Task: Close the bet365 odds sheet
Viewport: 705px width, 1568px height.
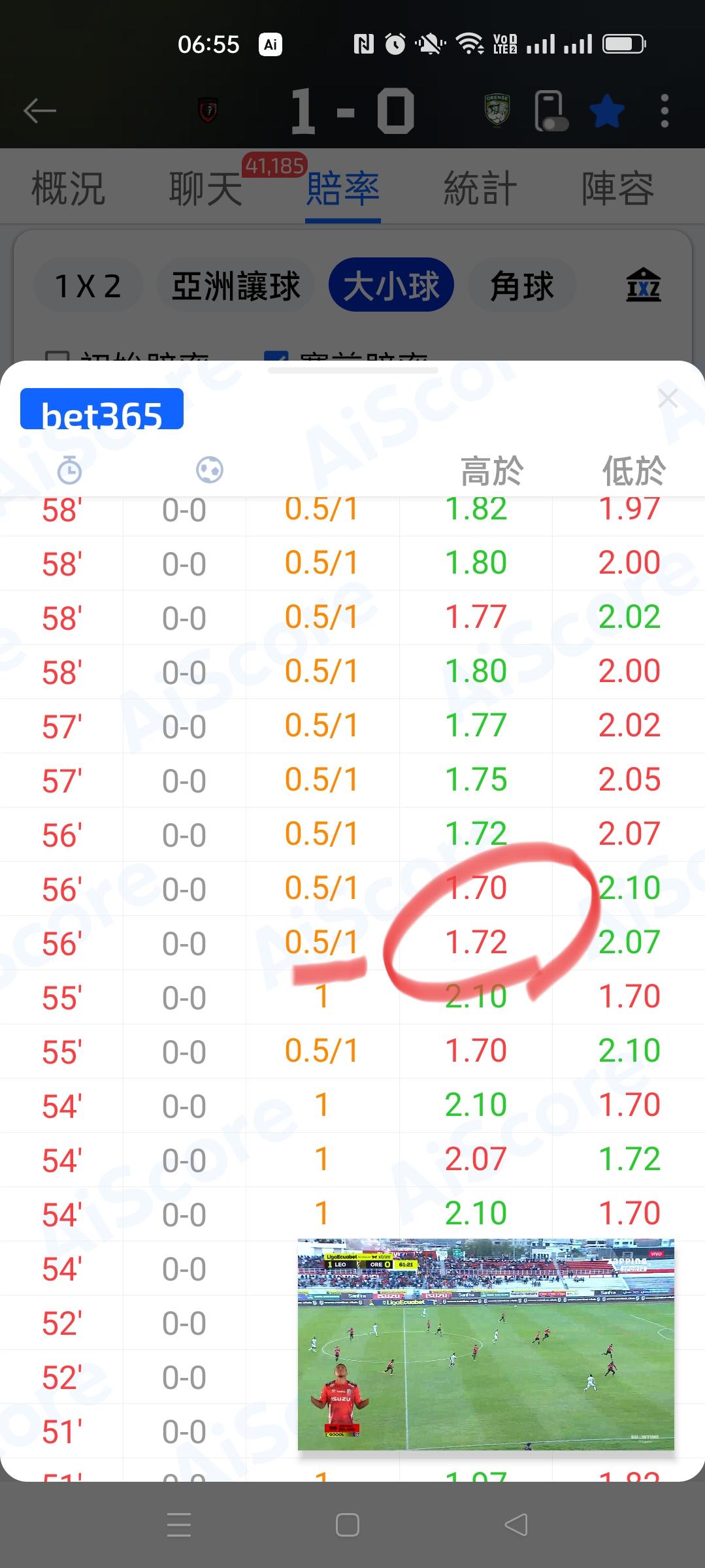Action: pos(668,398)
